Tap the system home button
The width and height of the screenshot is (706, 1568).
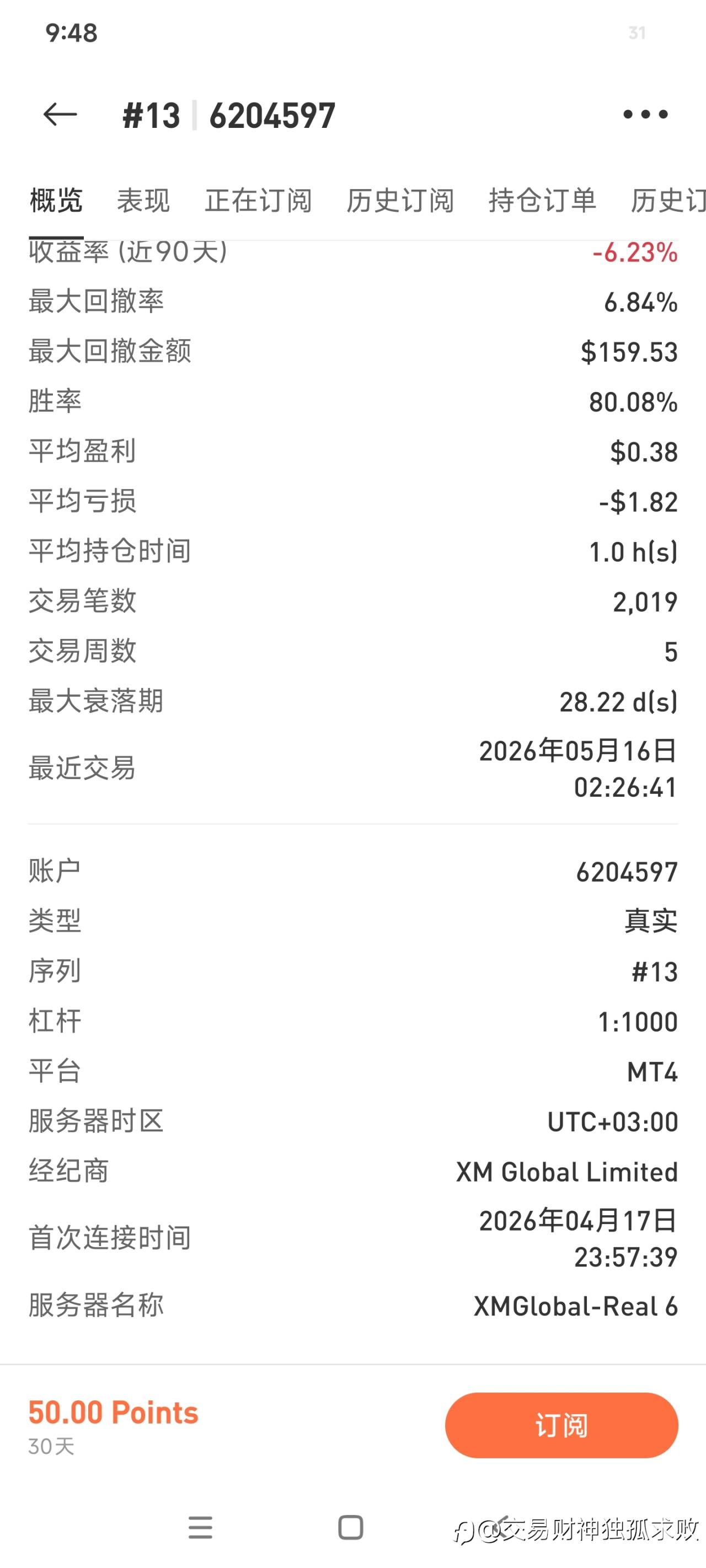pyautogui.click(x=351, y=1527)
